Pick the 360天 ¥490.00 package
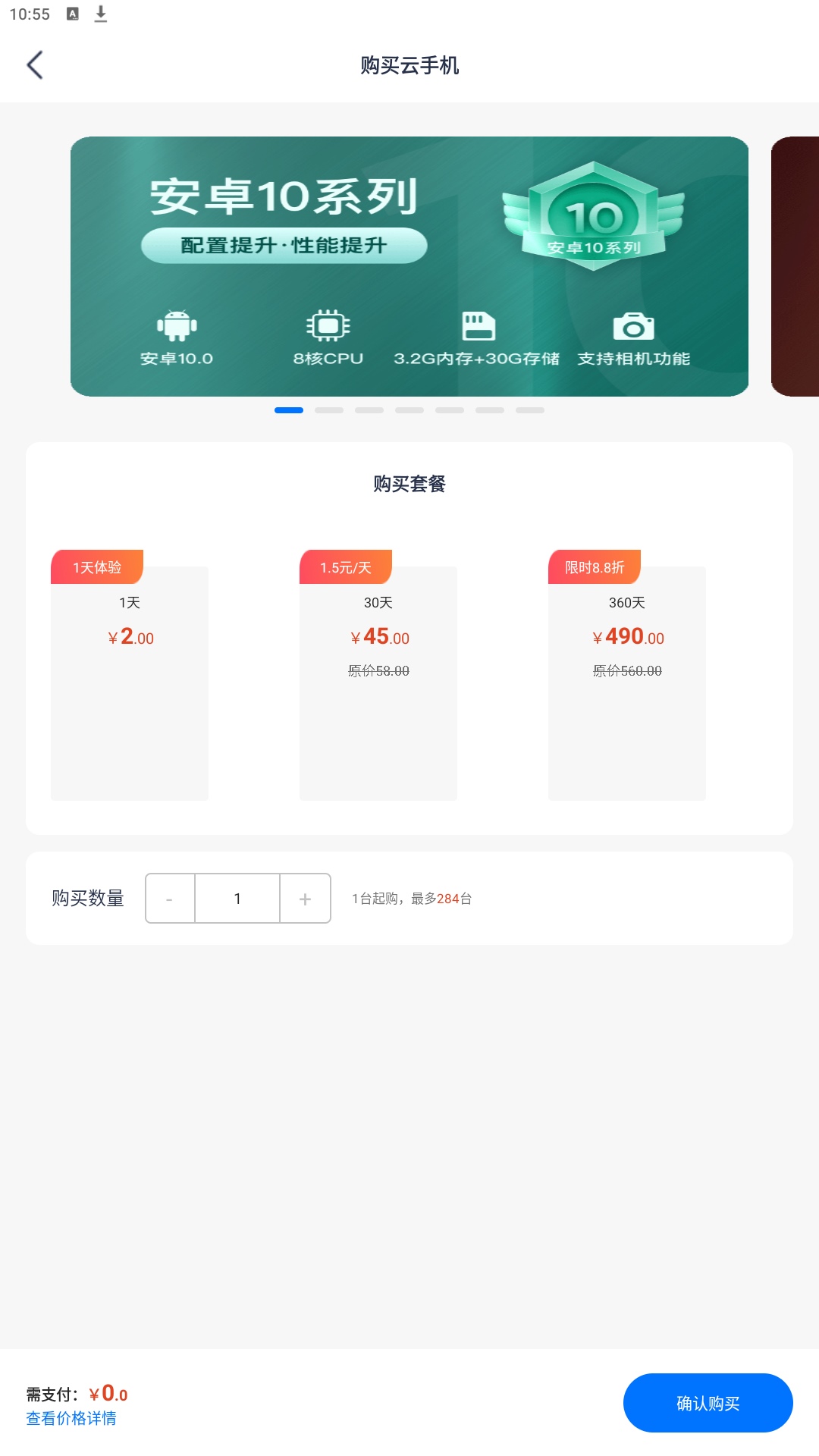 627,675
